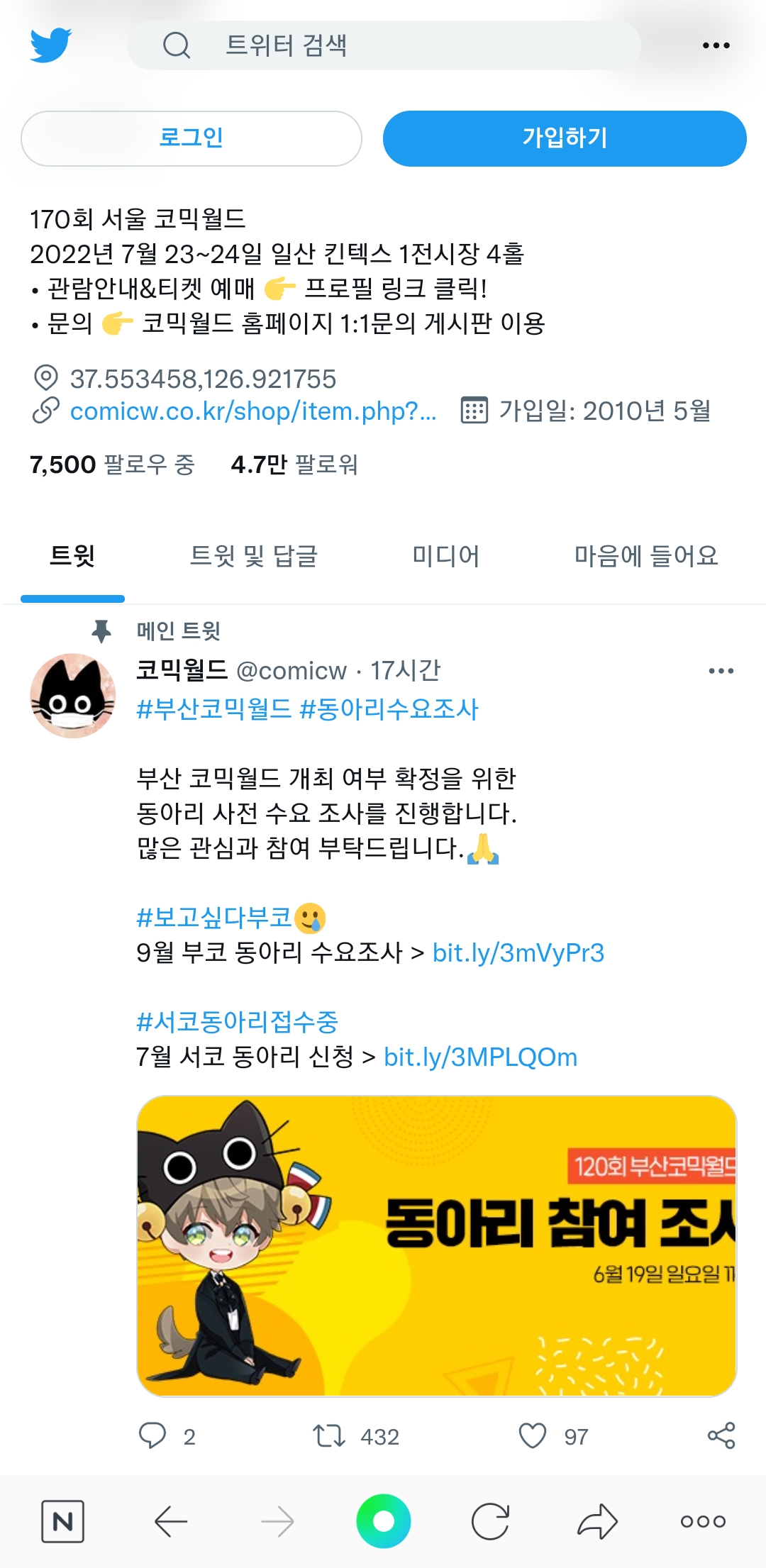Open the pinned tweet's more options menu
This screenshot has height=1568, width=766.
(721, 671)
